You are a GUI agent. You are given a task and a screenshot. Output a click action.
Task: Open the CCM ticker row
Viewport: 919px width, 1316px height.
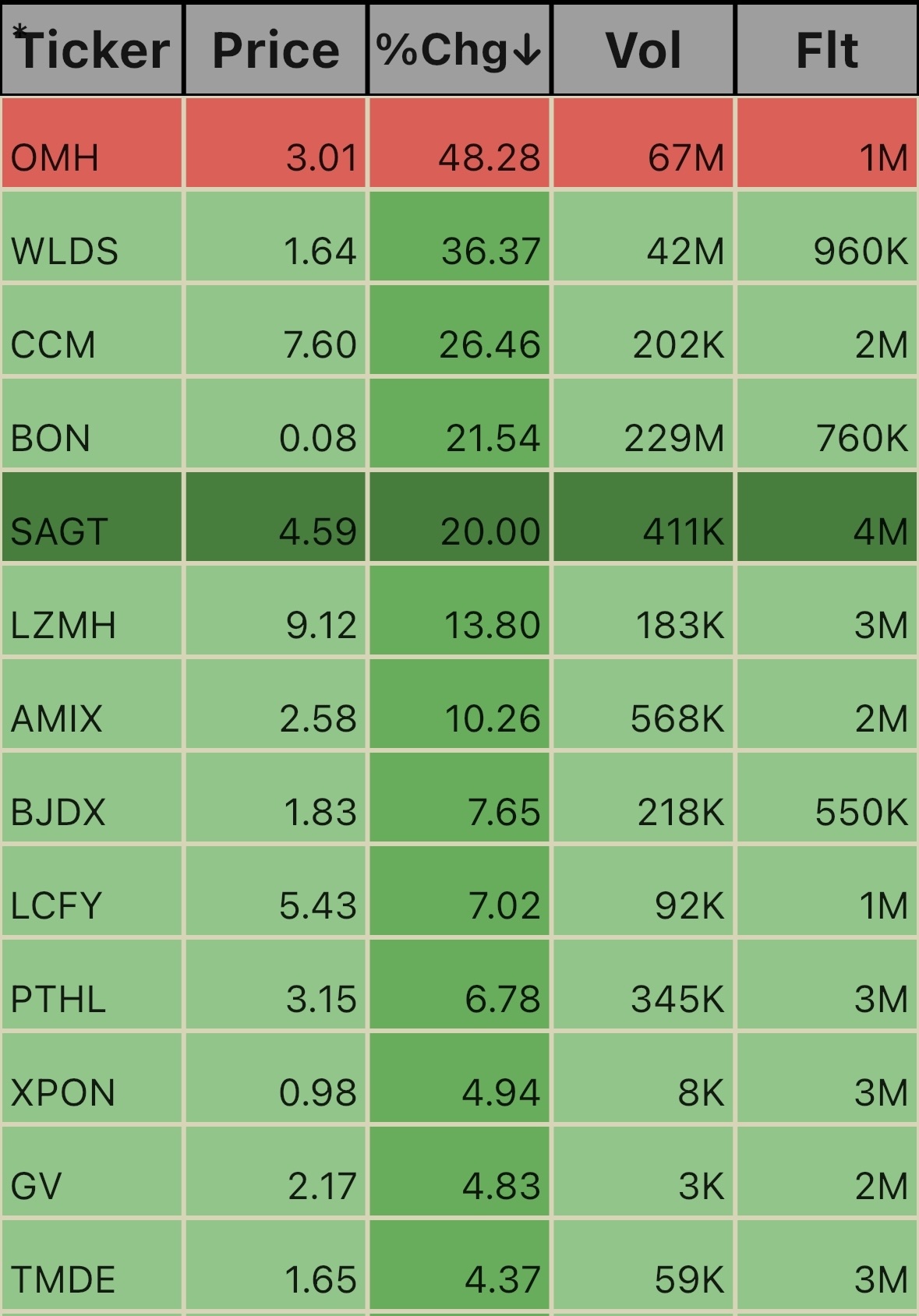tap(53, 344)
